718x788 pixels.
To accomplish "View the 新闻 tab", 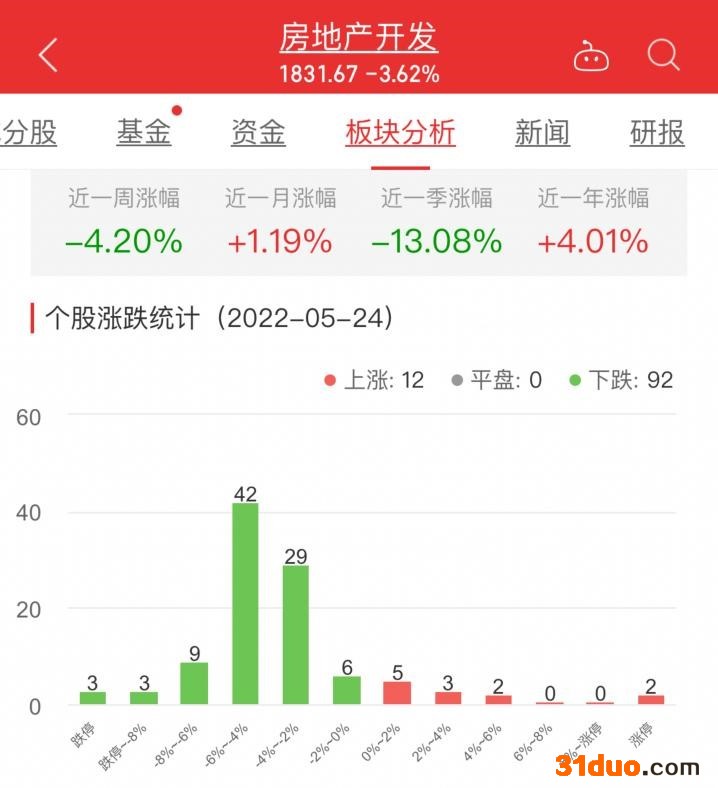I will click(x=542, y=132).
